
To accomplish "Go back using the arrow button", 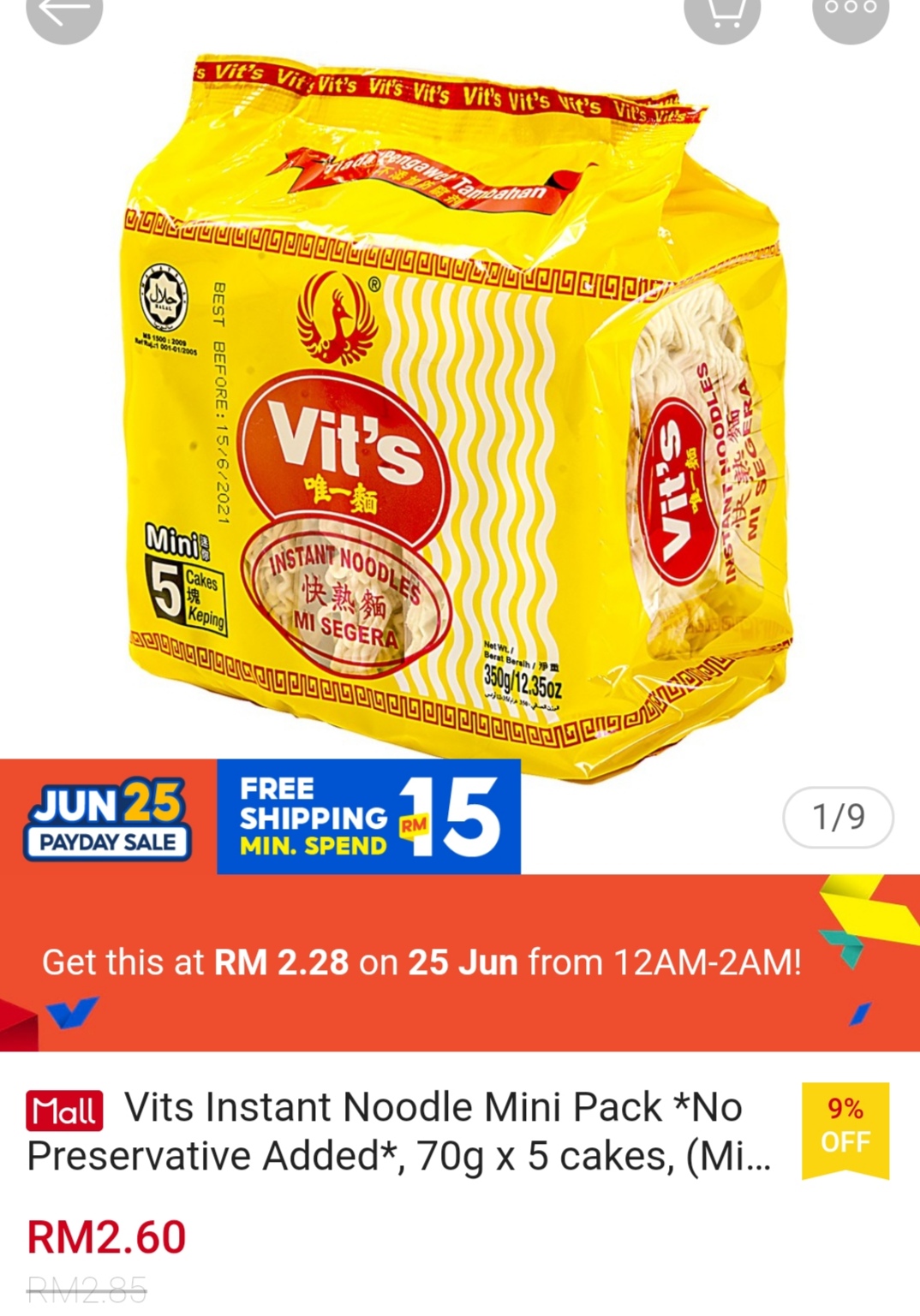I will (64, 13).
